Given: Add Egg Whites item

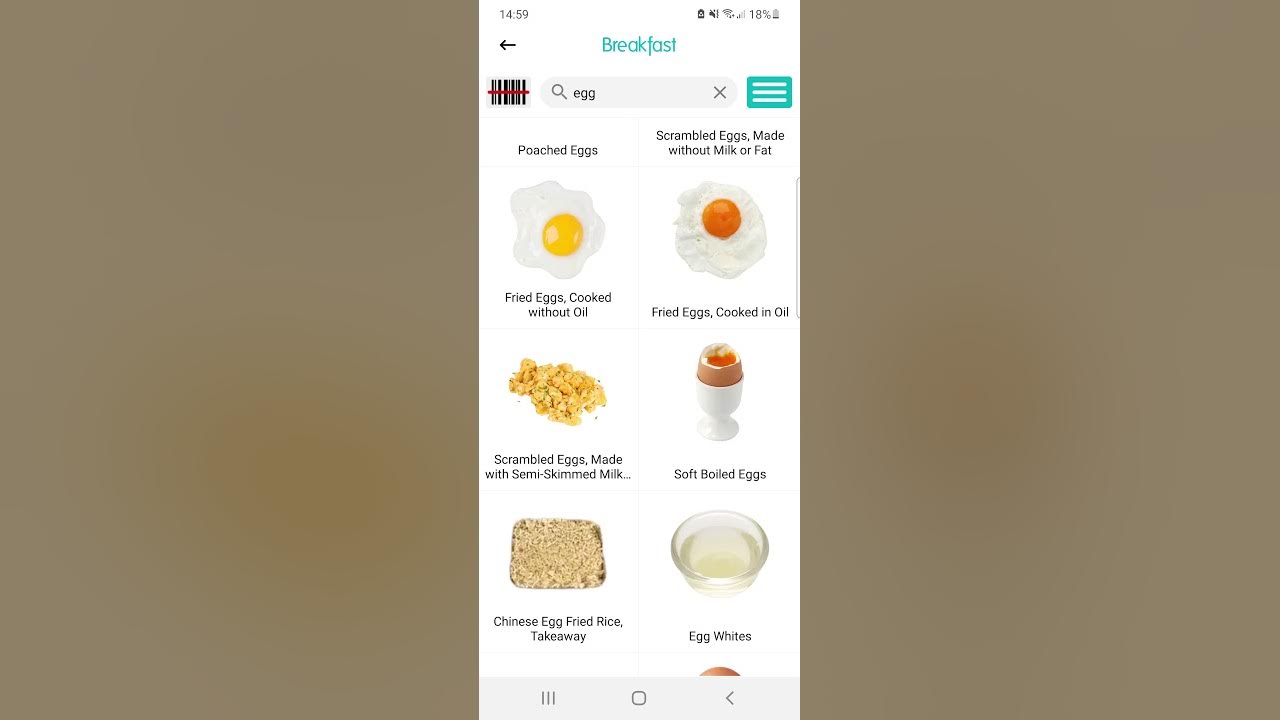Looking at the screenshot, I should (720, 574).
